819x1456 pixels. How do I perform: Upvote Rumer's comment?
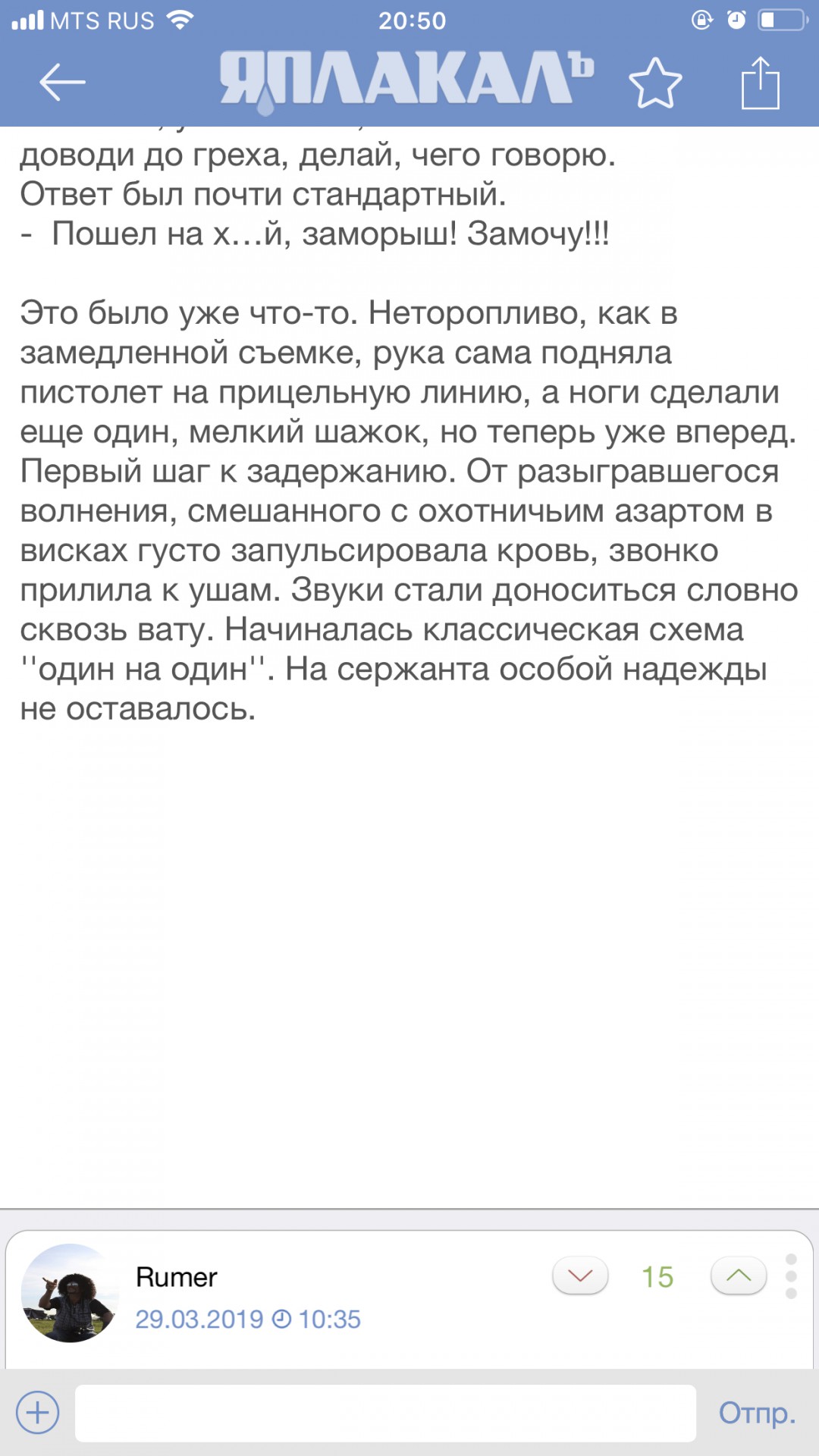pyautogui.click(x=739, y=1276)
